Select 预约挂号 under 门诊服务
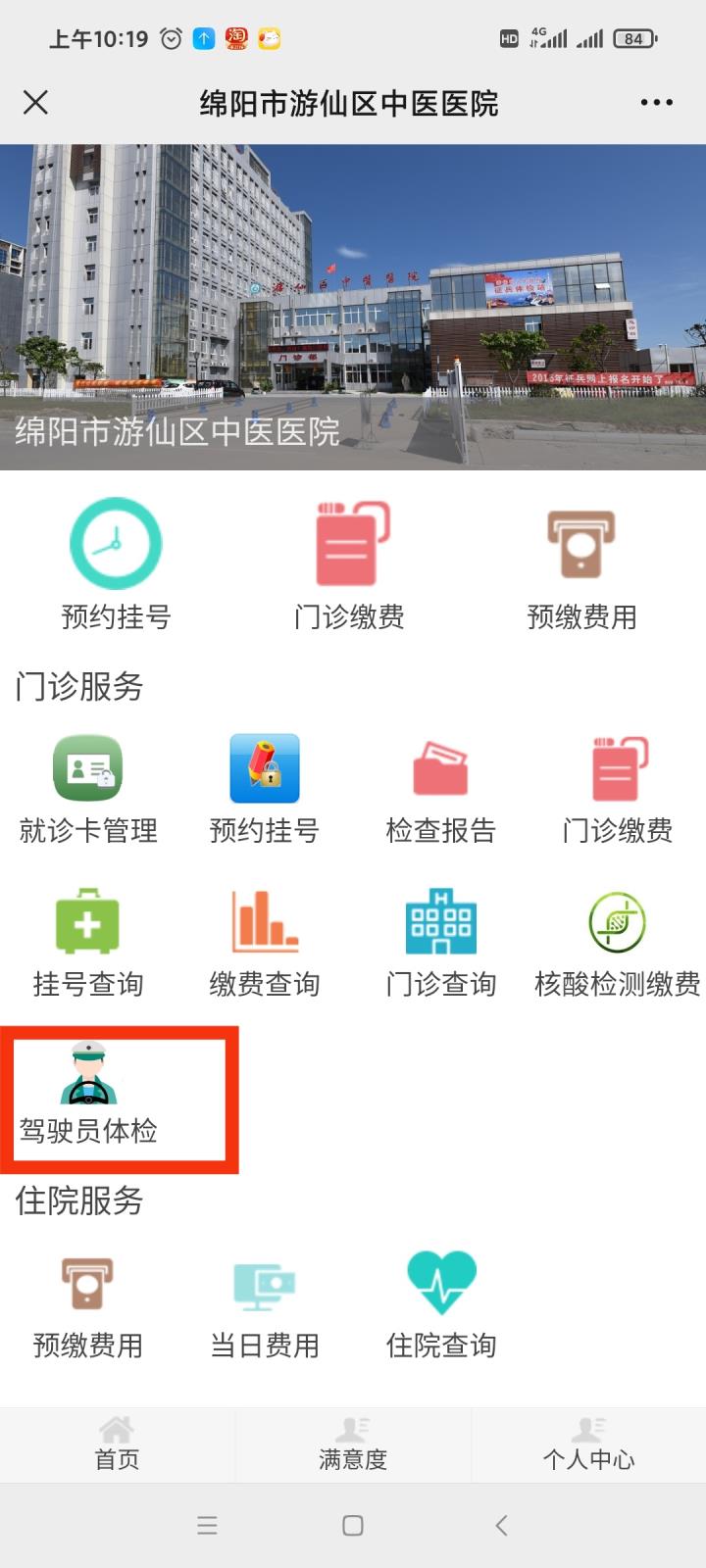Screen dimensions: 706x1568 265,790
